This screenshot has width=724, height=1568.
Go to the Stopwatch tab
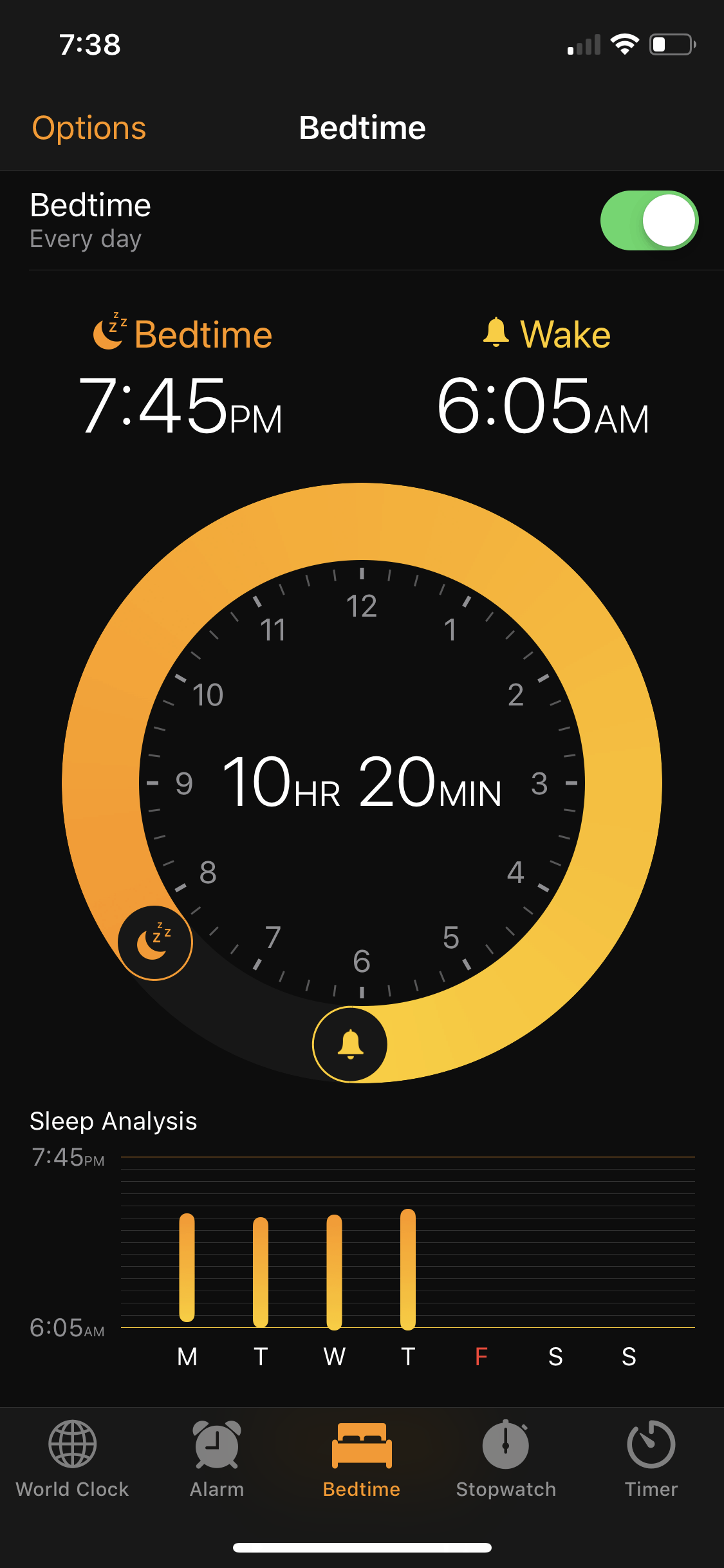pyautogui.click(x=506, y=1459)
